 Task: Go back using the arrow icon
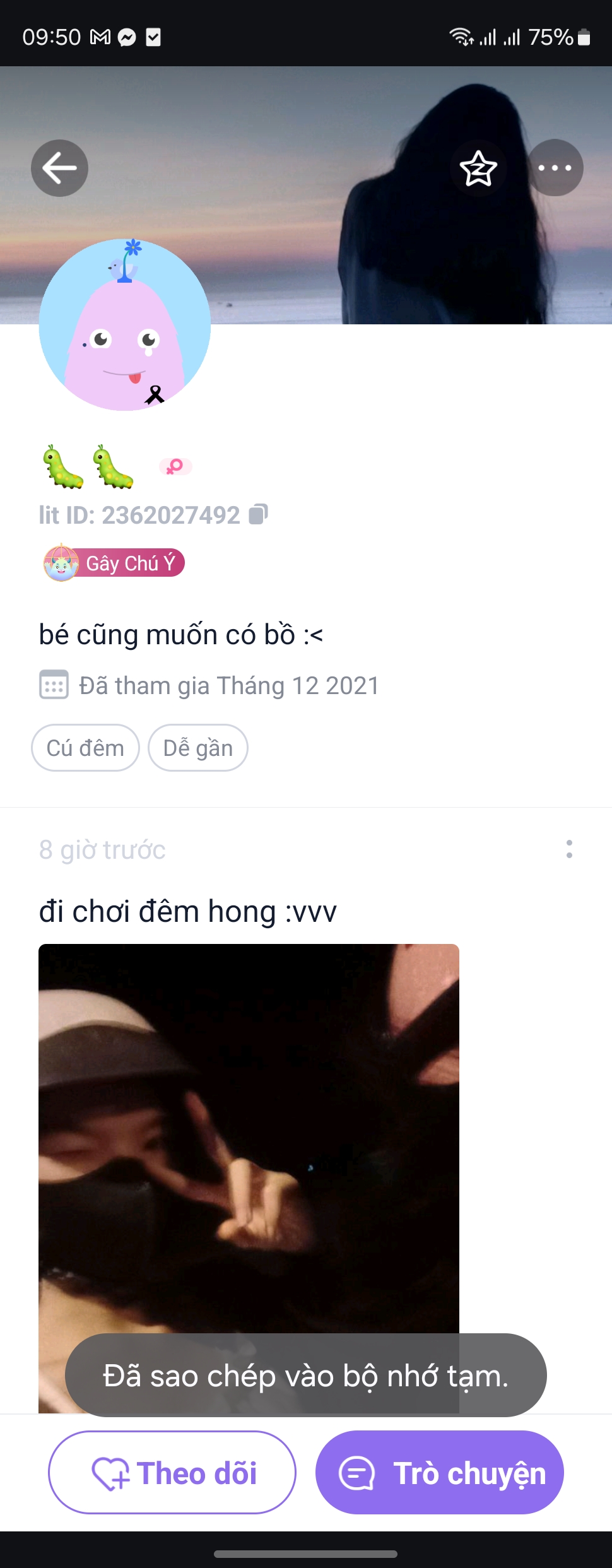pos(59,168)
